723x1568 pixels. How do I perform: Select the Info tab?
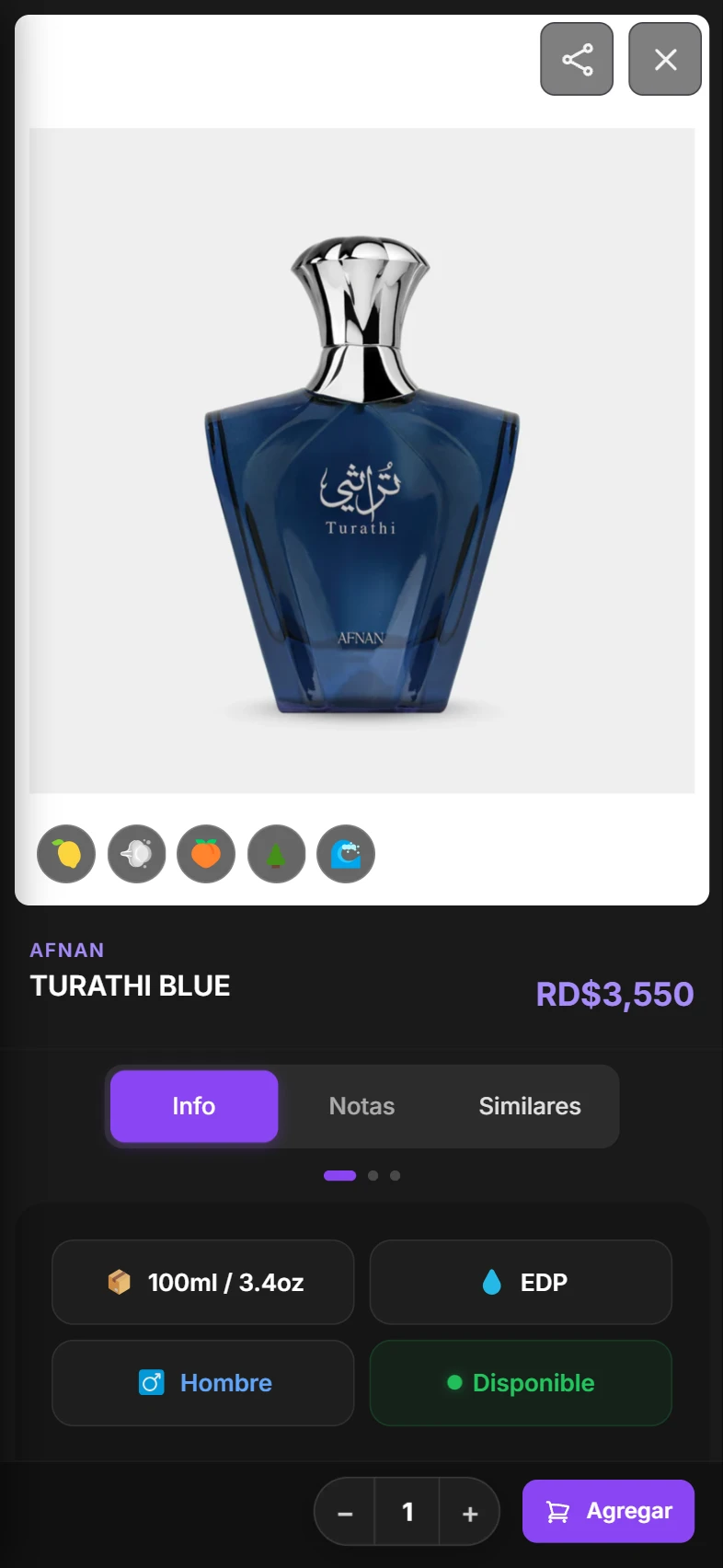[x=193, y=1106]
